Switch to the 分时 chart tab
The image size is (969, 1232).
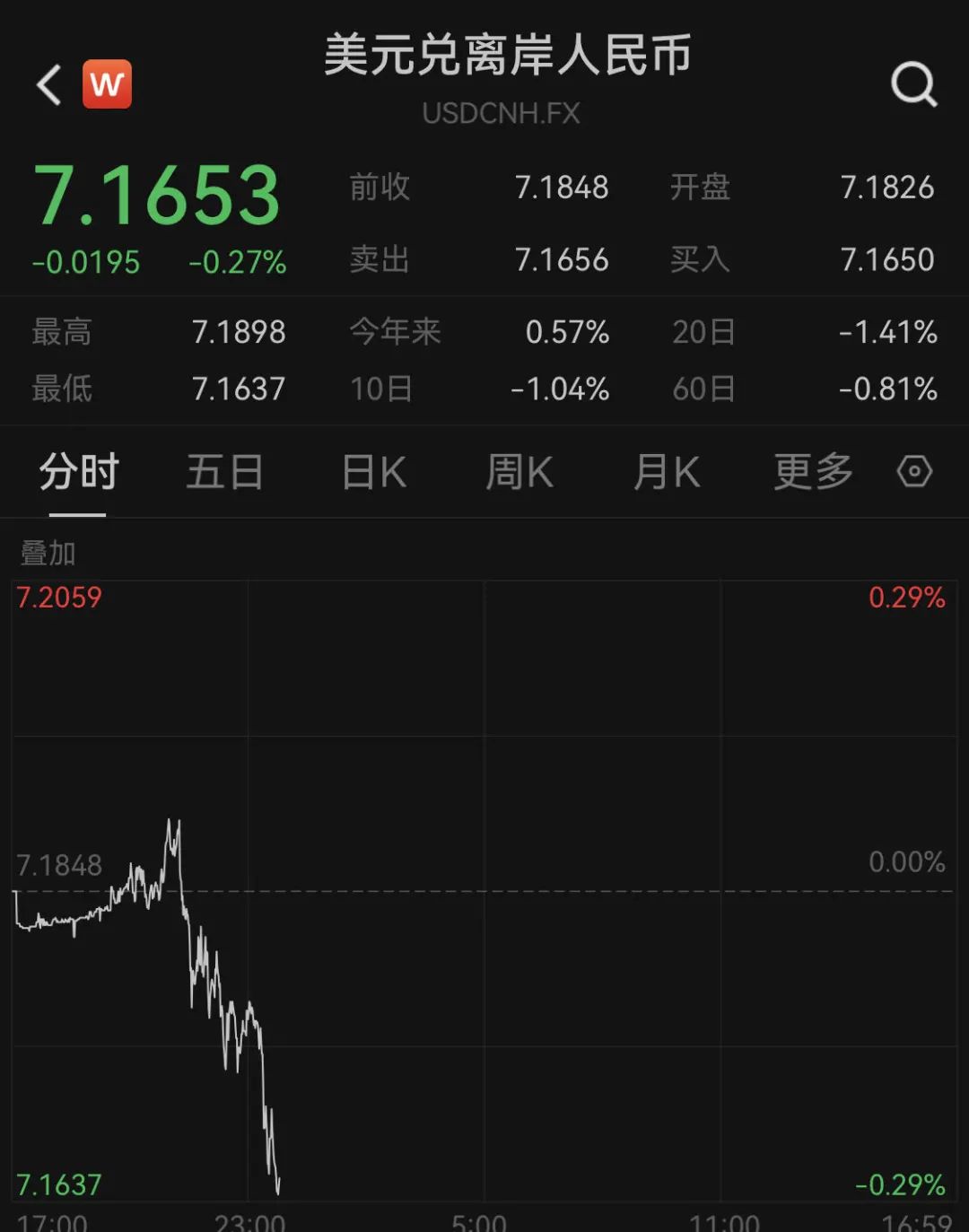[78, 472]
